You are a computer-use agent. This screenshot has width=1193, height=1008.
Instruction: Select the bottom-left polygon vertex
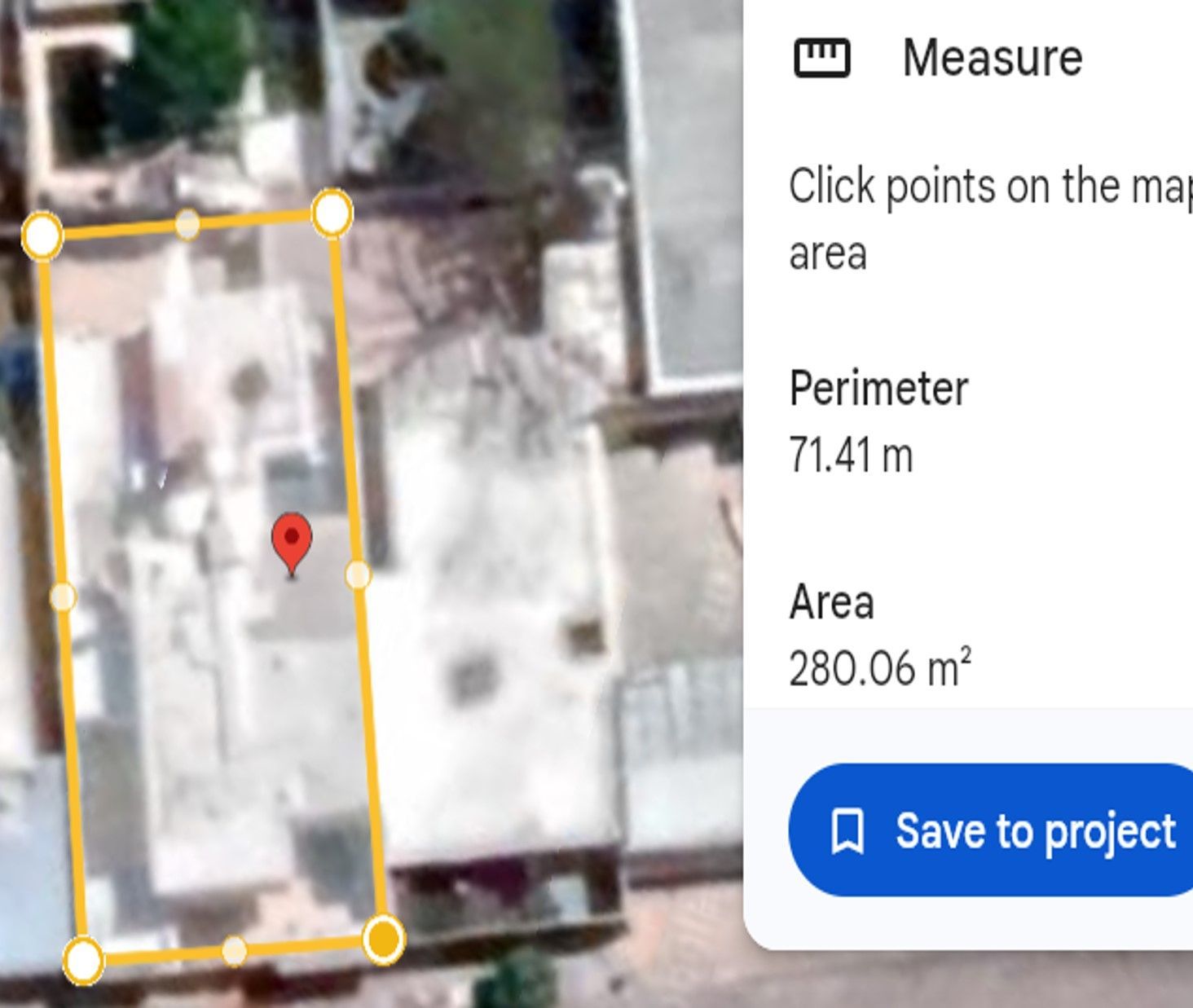click(83, 960)
